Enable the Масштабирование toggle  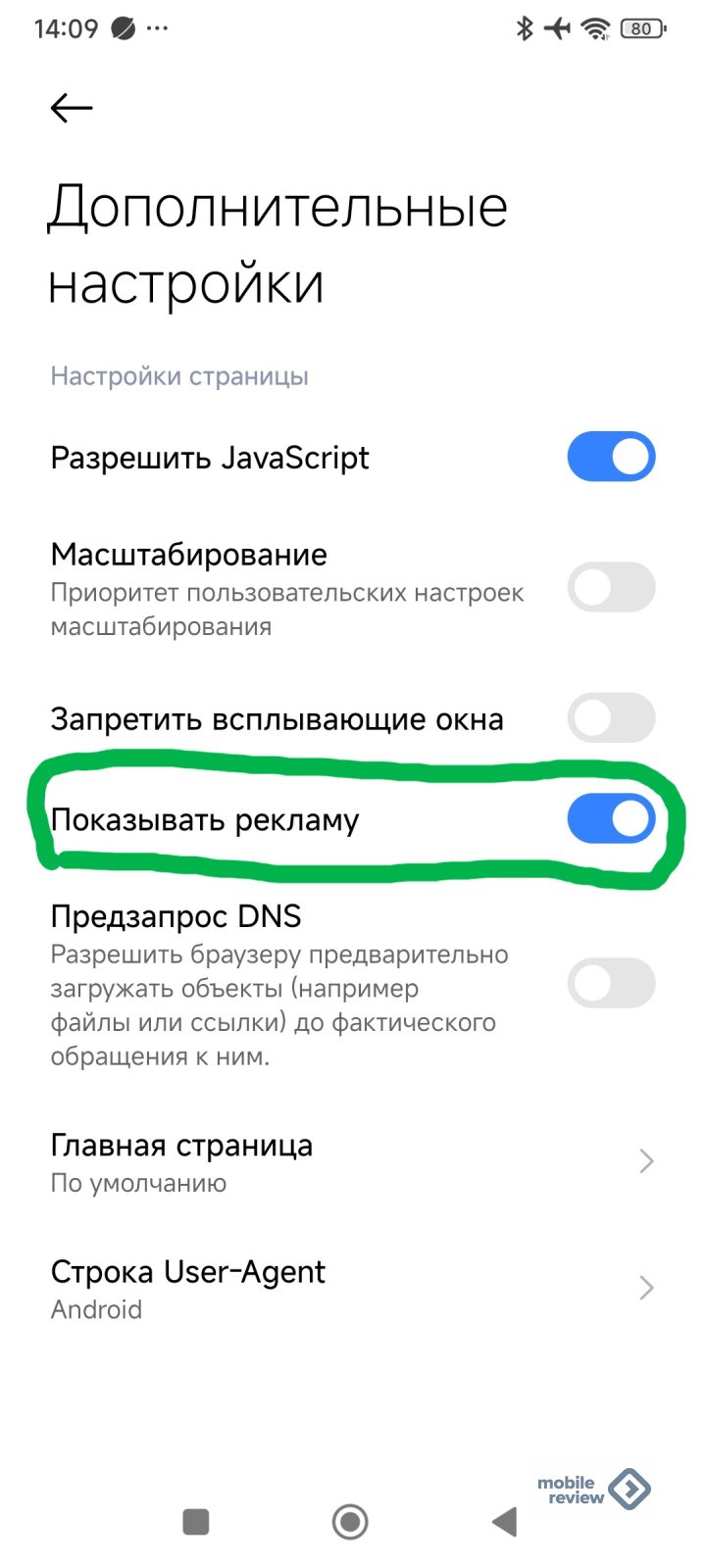[611, 588]
